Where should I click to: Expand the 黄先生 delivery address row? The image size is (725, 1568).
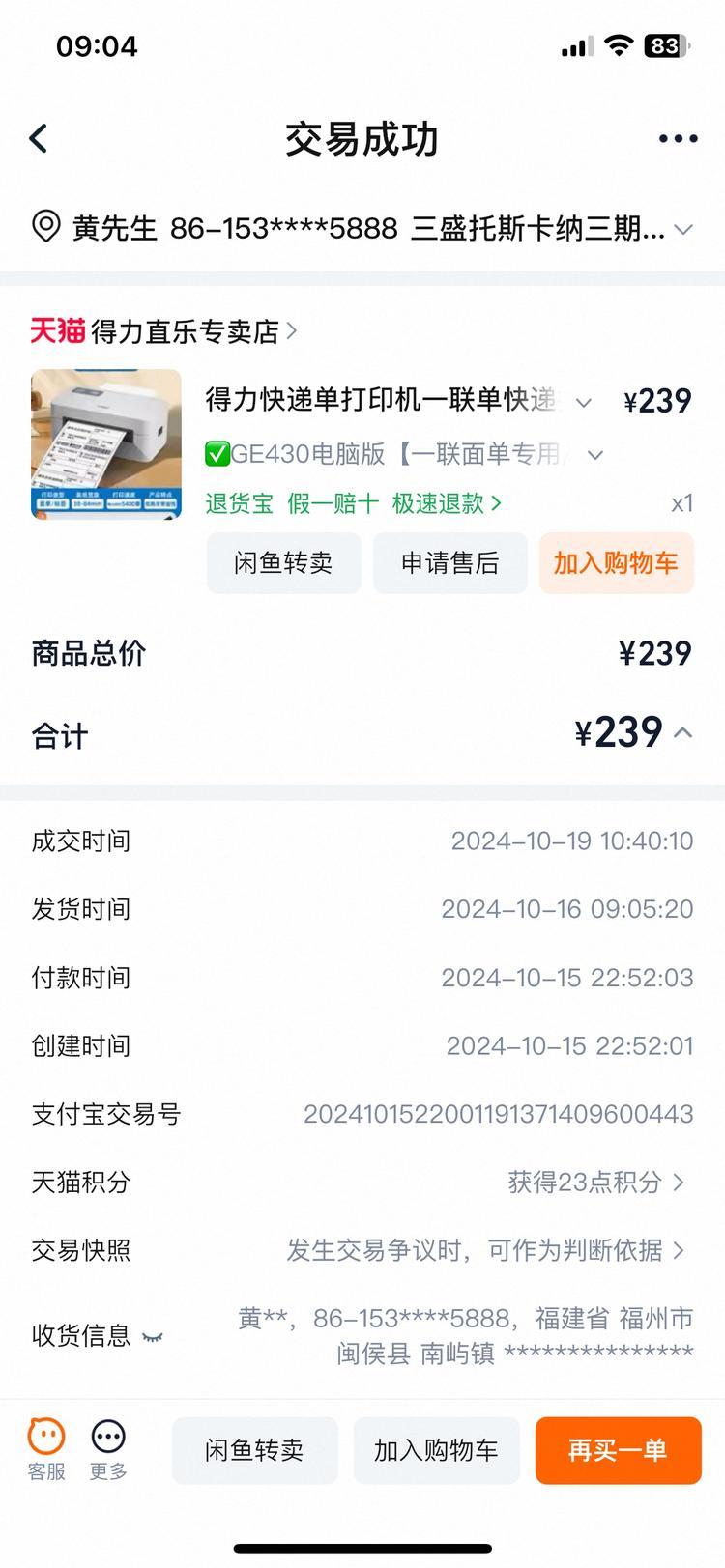click(x=683, y=230)
